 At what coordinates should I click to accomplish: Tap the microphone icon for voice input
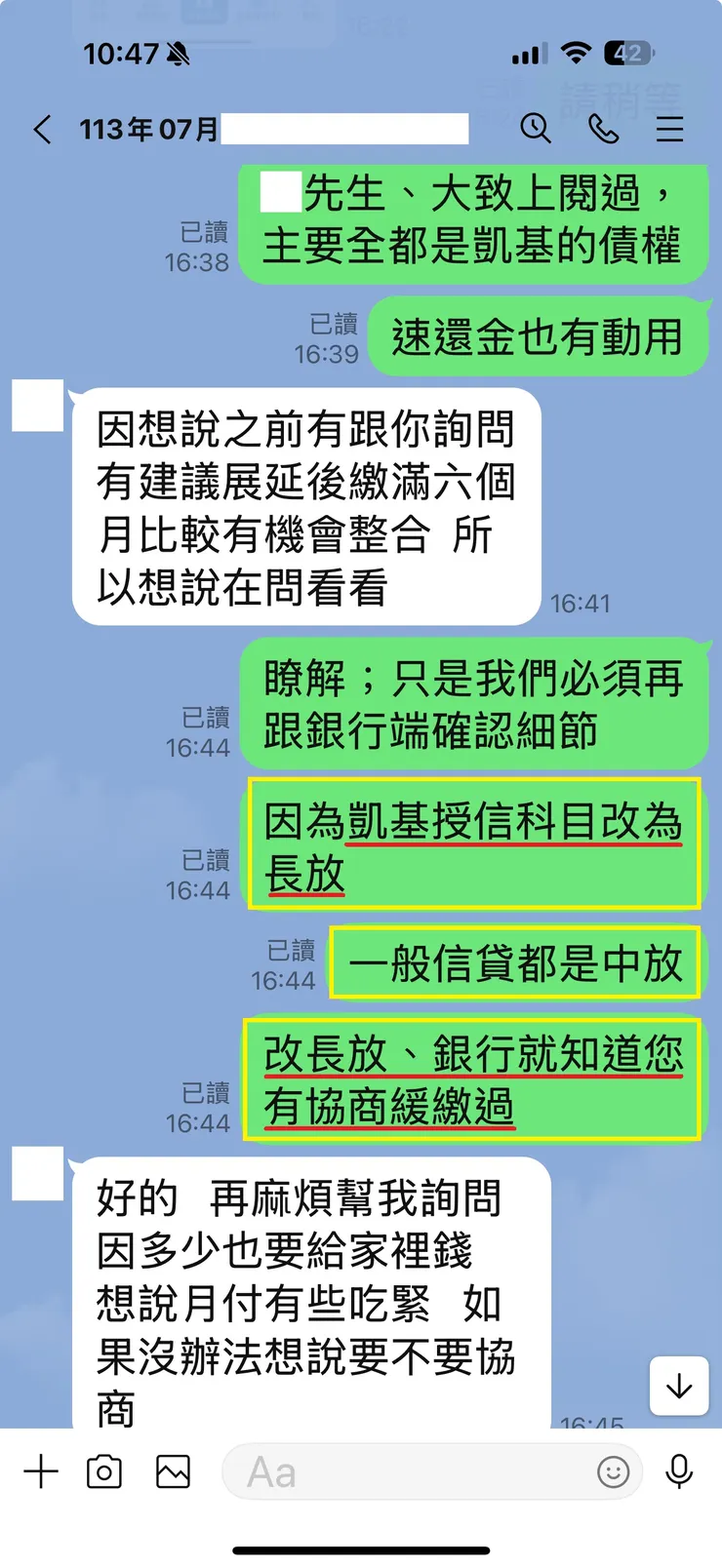679,1471
